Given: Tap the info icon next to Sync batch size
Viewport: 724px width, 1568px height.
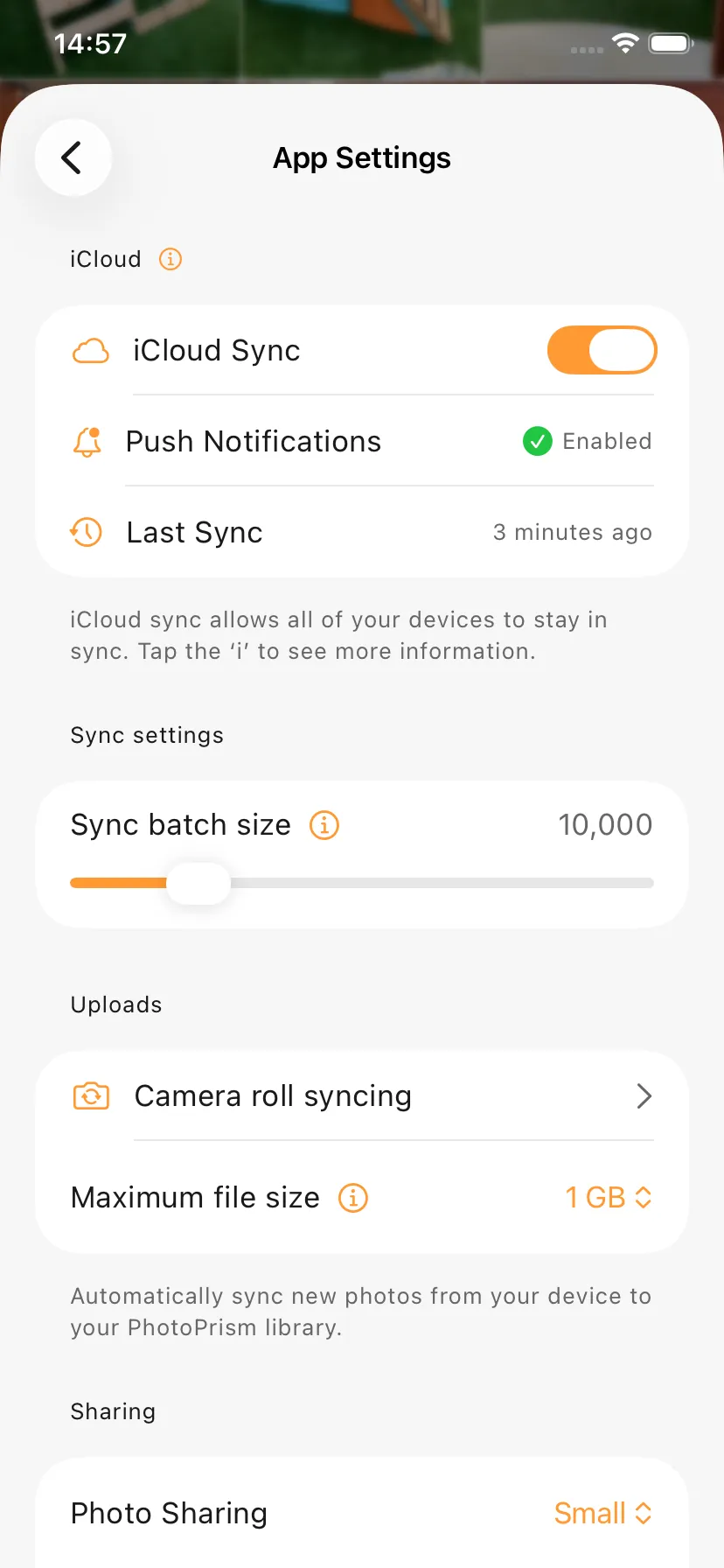Looking at the screenshot, I should 323,824.
